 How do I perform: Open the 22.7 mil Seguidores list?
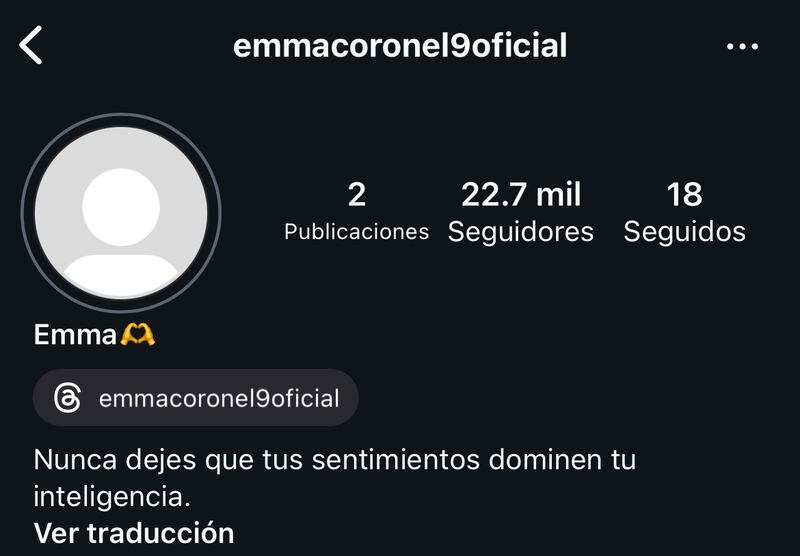[x=520, y=212]
